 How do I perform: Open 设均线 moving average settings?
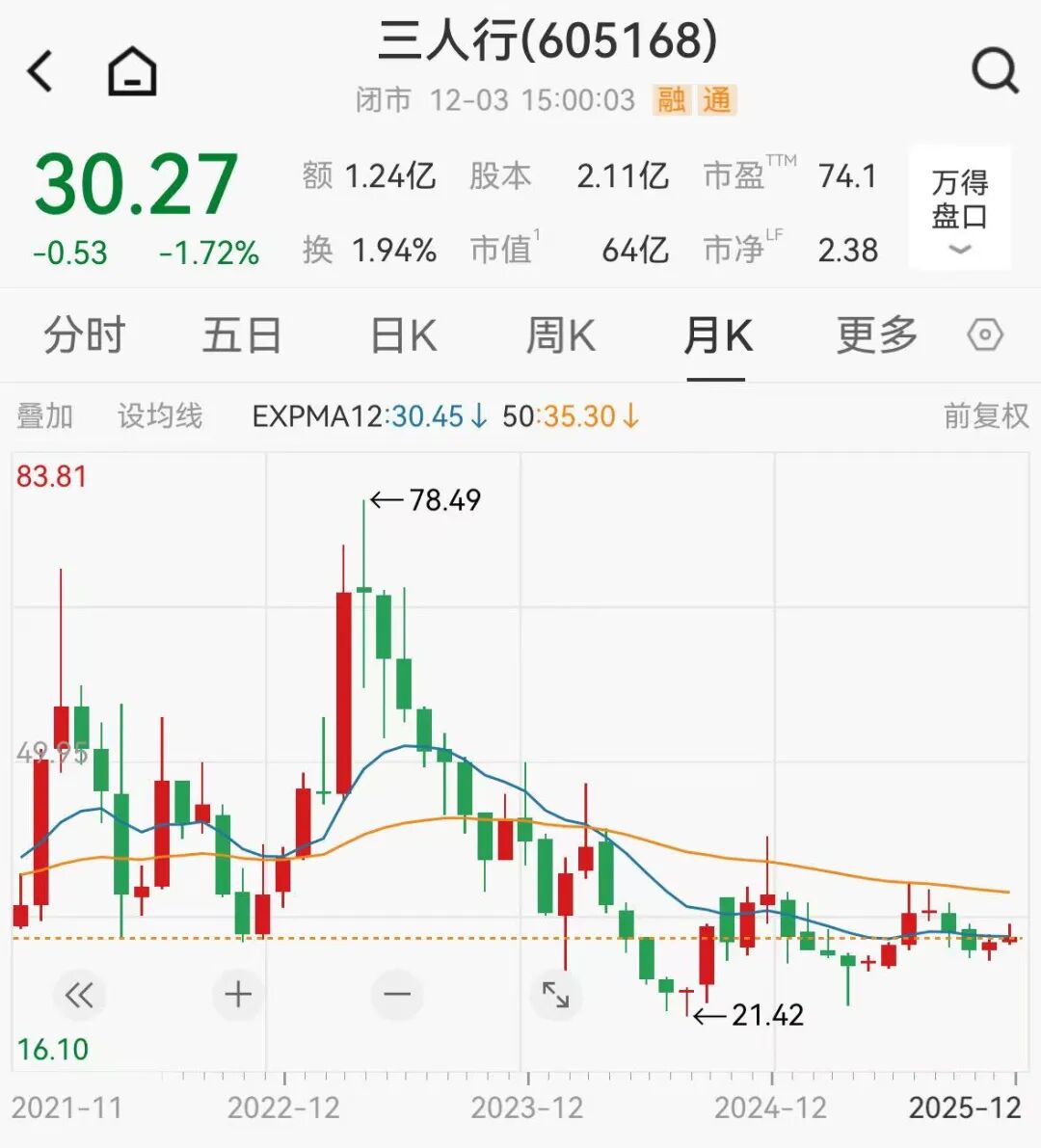[160, 416]
